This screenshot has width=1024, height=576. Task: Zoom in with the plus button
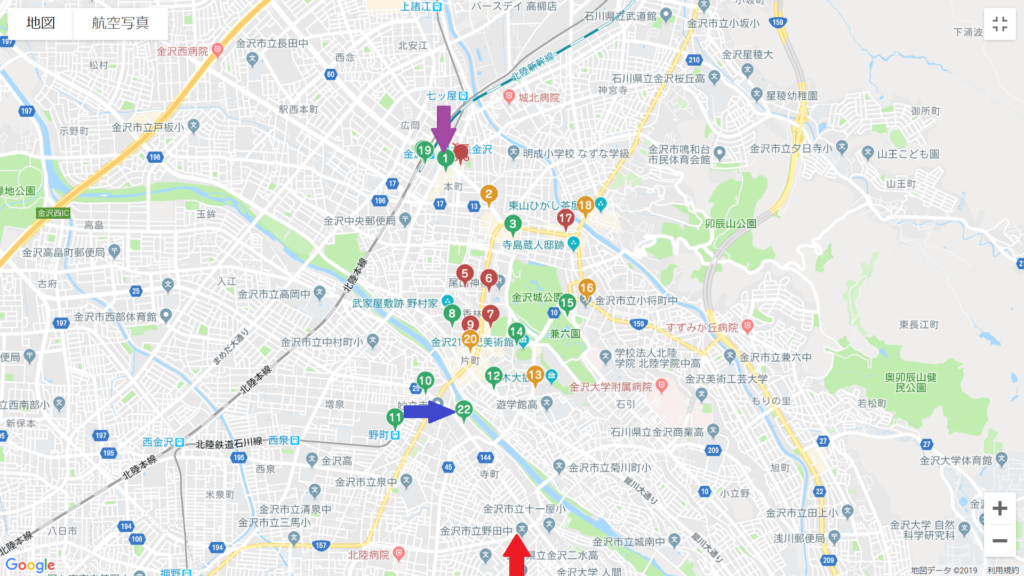[999, 508]
